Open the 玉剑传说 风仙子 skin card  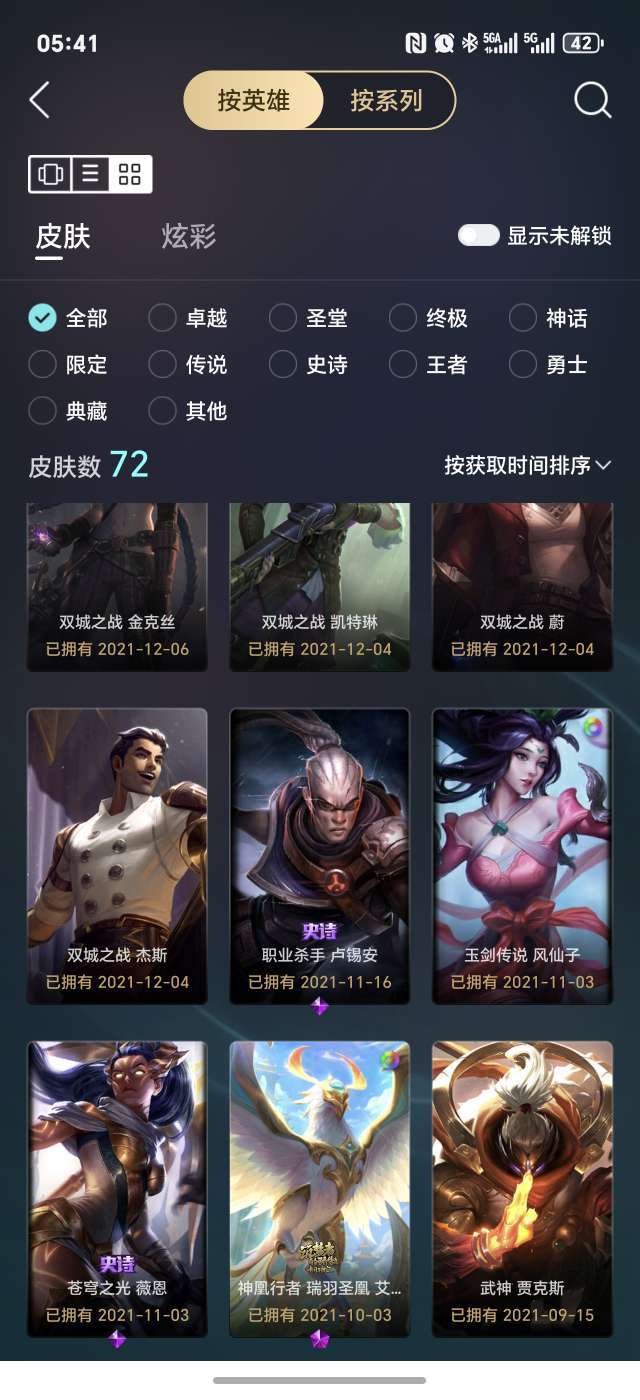click(x=522, y=856)
